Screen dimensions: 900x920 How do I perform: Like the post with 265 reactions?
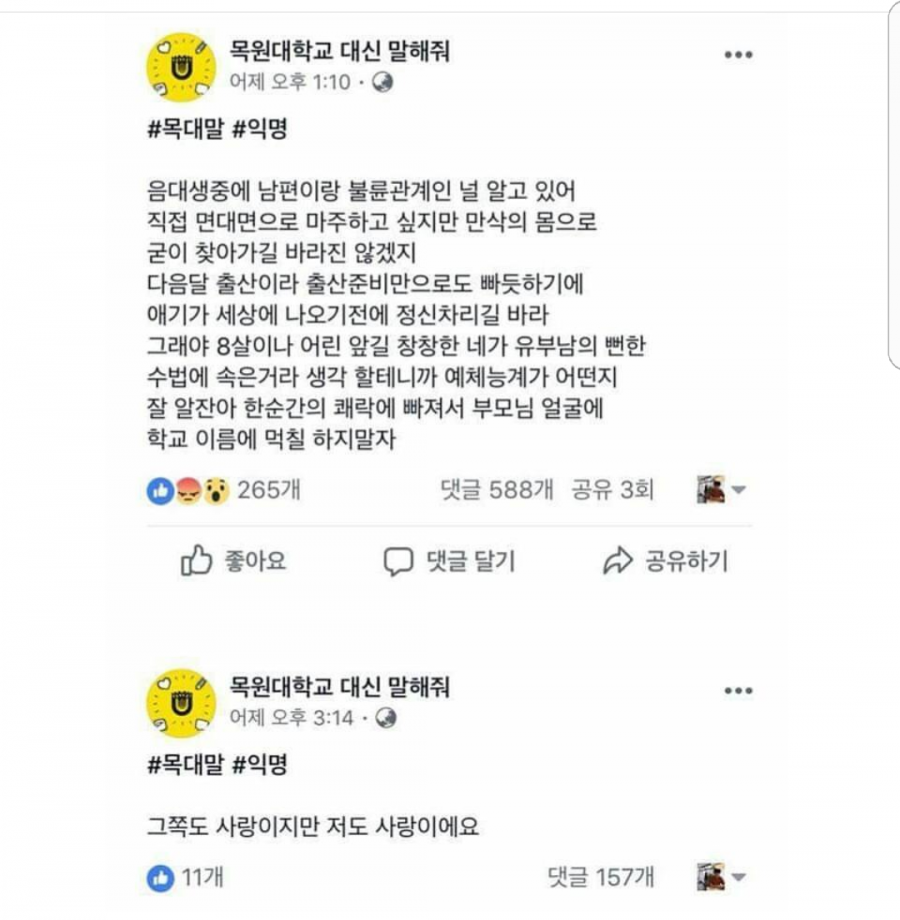(x=233, y=561)
